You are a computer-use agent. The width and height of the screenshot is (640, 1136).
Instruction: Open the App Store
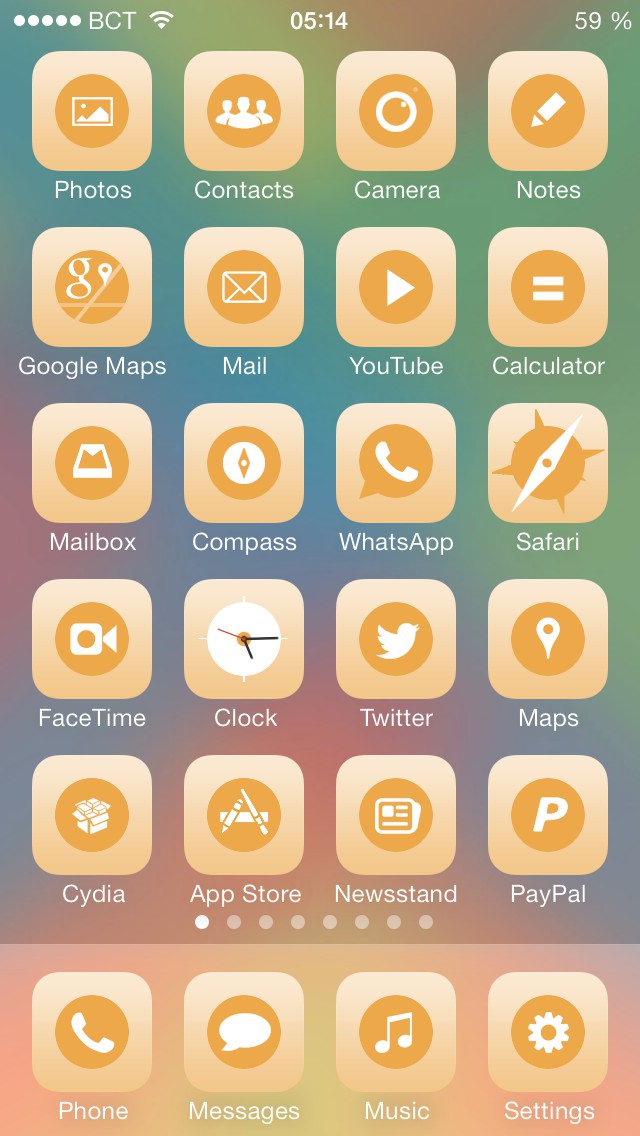click(244, 815)
